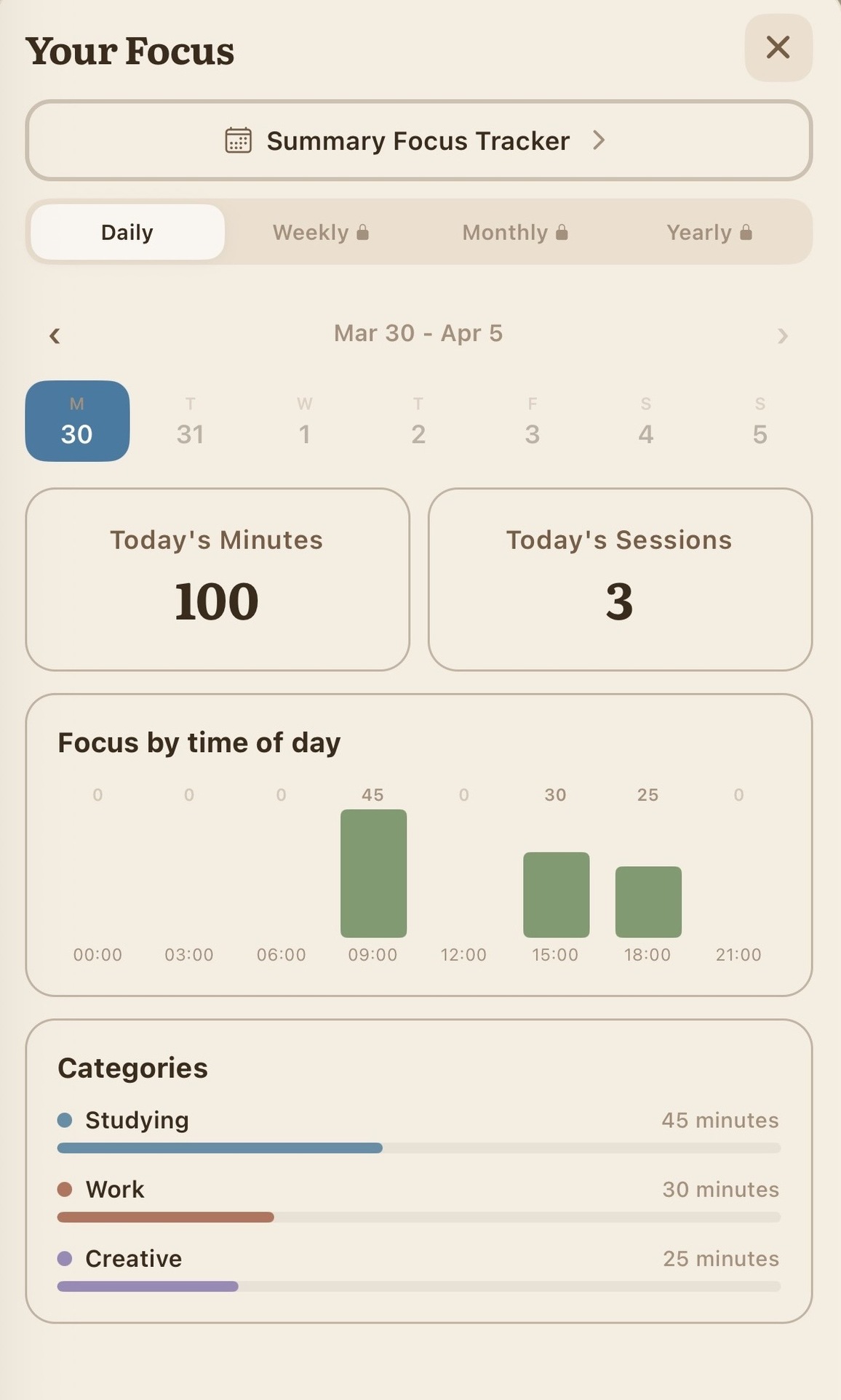This screenshot has height=1400, width=841.
Task: Close the Your Focus panel
Action: 778,47
